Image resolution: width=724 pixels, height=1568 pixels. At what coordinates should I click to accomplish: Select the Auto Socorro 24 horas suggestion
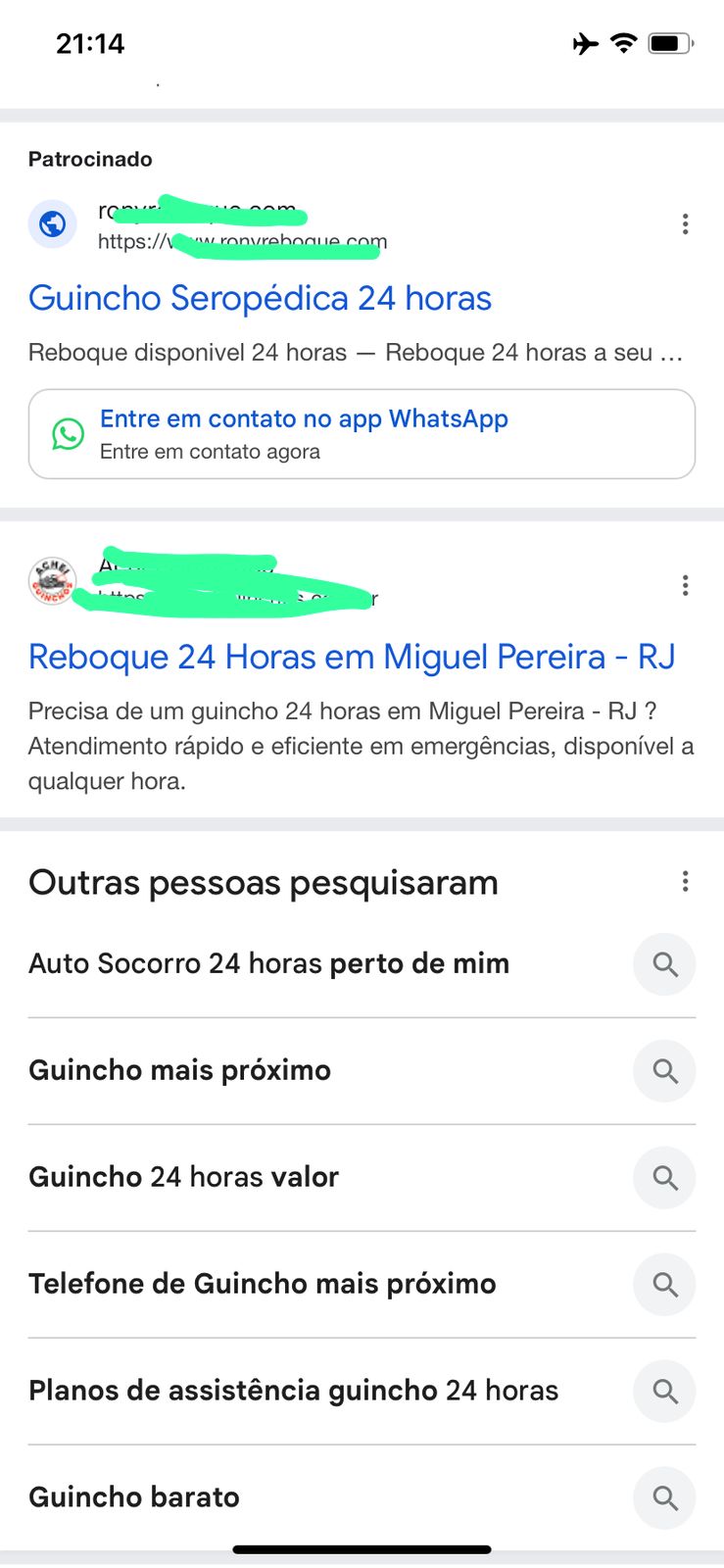tap(268, 964)
